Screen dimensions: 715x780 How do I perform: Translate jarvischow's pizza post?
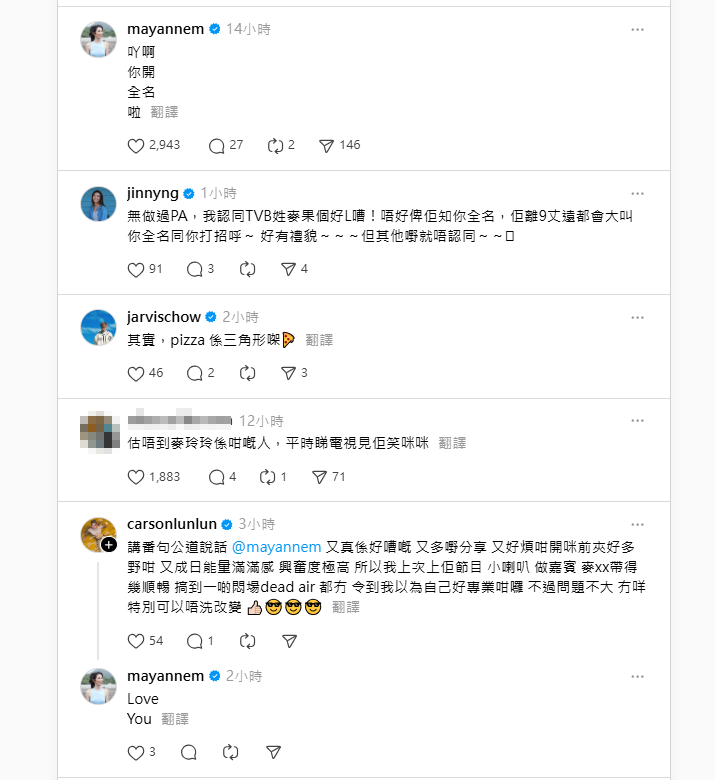click(319, 340)
